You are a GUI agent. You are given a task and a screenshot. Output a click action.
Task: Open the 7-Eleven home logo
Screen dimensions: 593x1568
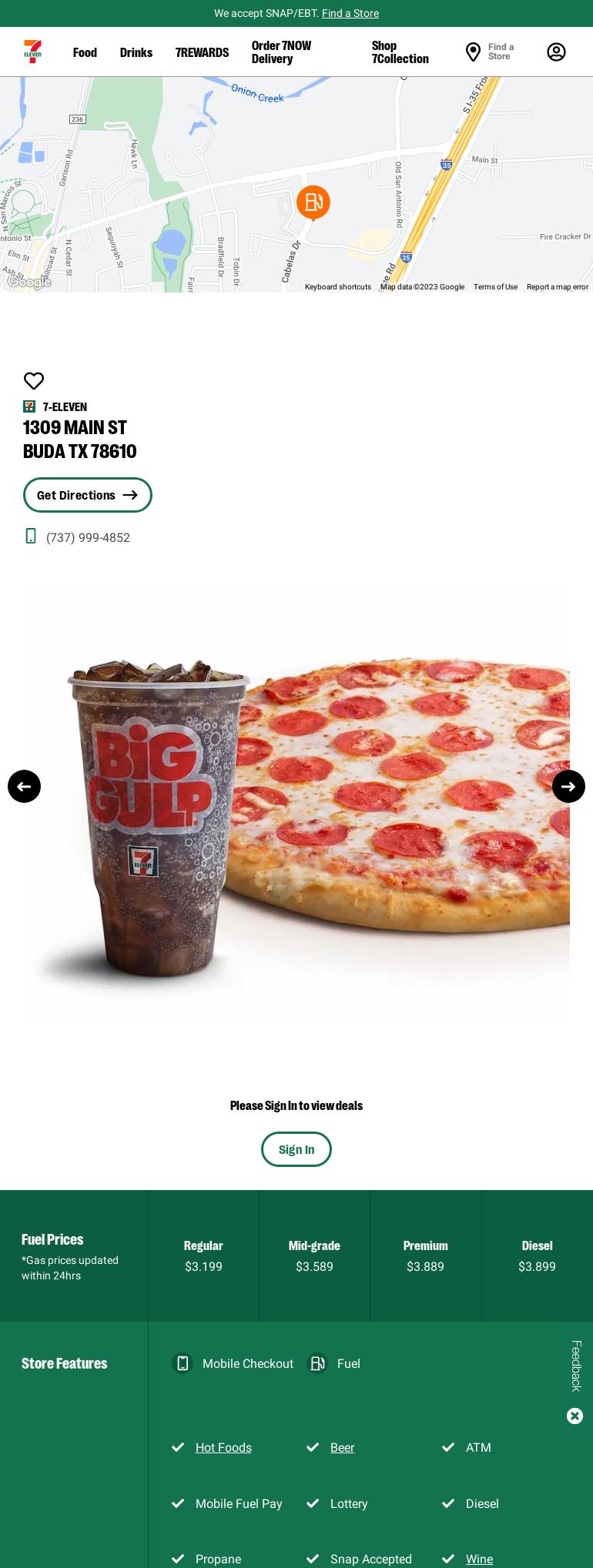coord(32,52)
